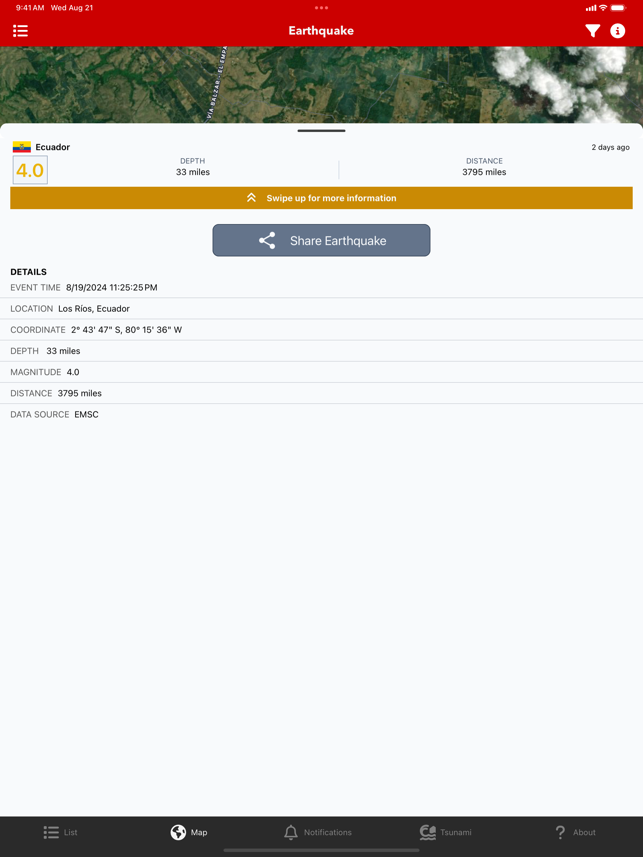Open the Notifications tab
Screen dimensions: 643x857
coord(318,832)
